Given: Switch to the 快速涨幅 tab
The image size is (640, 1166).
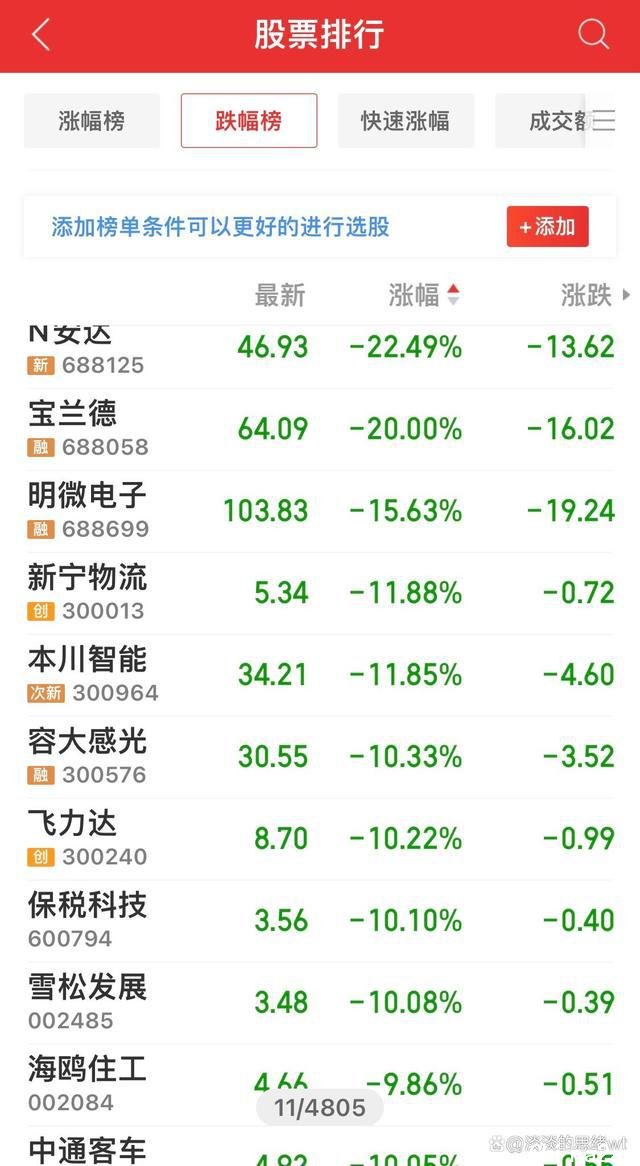Looking at the screenshot, I should (x=406, y=120).
